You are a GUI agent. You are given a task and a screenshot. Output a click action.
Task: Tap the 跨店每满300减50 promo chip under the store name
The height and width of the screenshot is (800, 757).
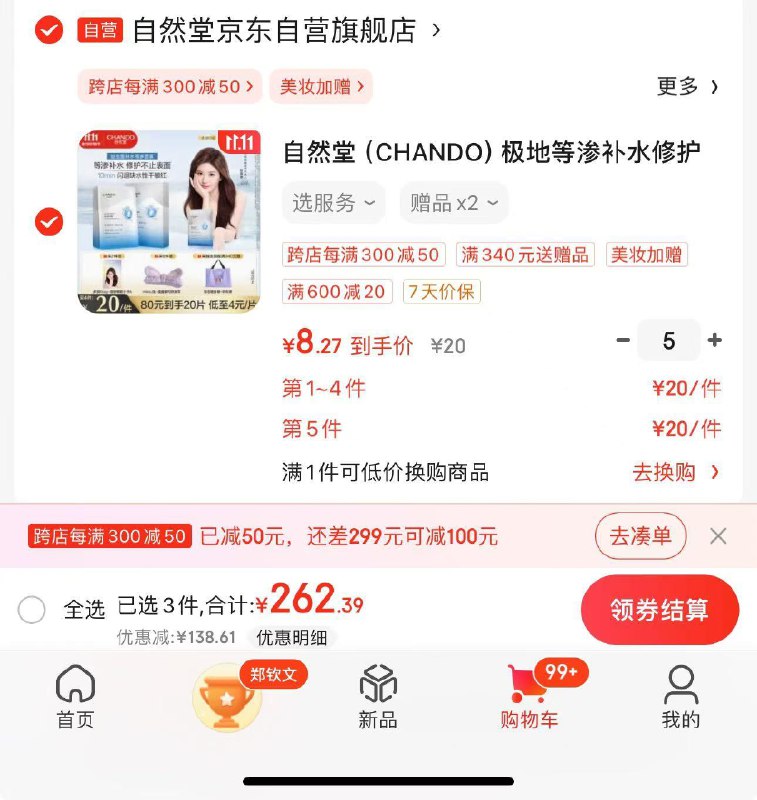click(x=170, y=87)
